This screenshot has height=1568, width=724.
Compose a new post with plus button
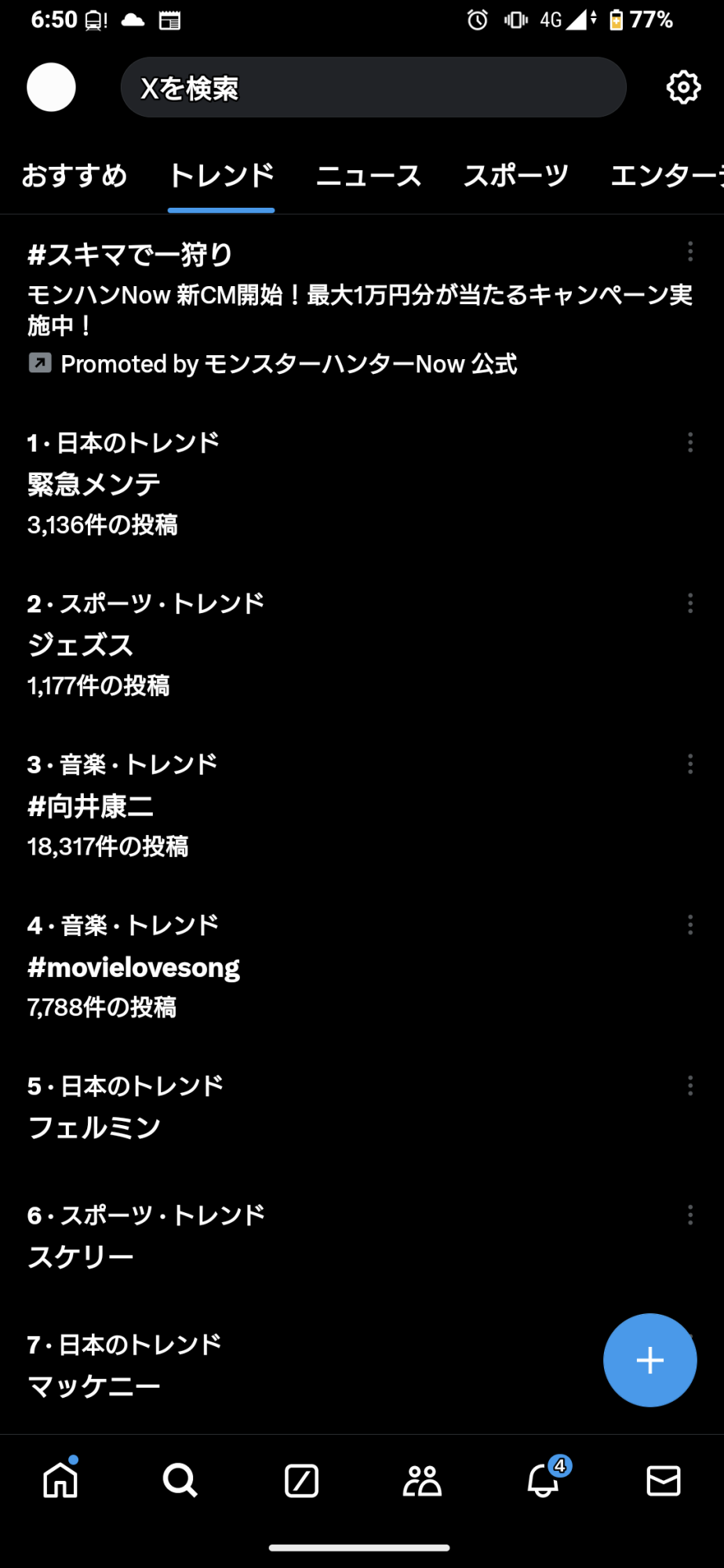(649, 1360)
